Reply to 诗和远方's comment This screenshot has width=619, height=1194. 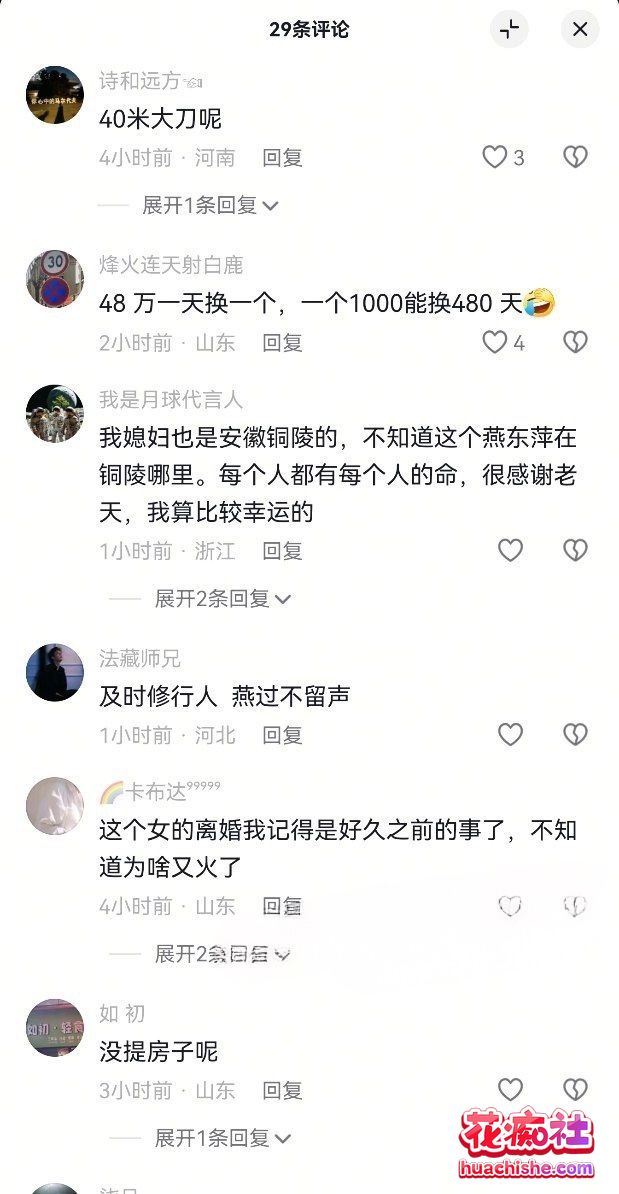(x=282, y=158)
